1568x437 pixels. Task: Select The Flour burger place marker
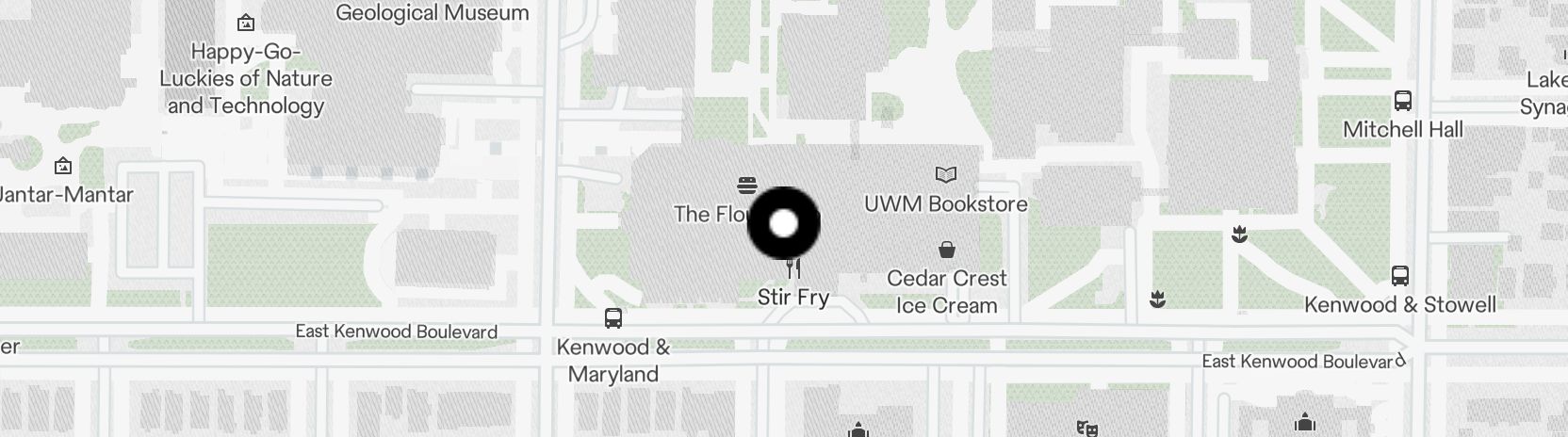[747, 185]
